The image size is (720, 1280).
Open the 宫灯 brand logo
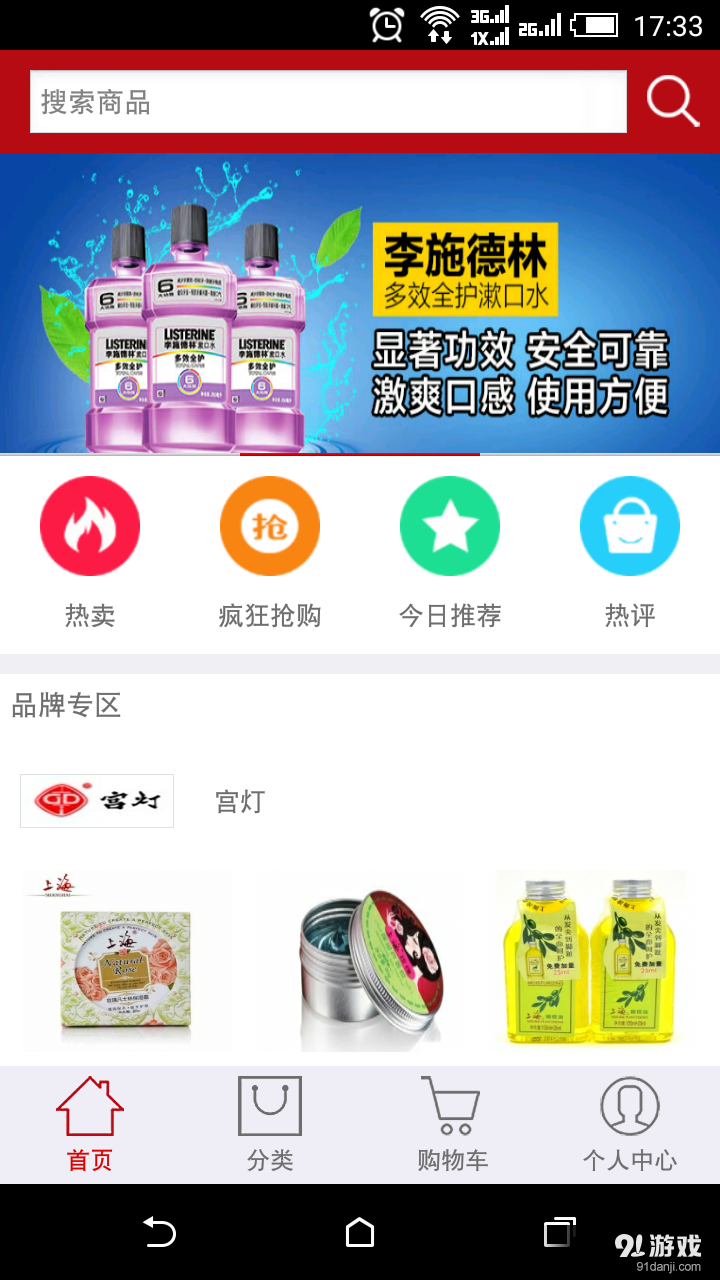[96, 800]
